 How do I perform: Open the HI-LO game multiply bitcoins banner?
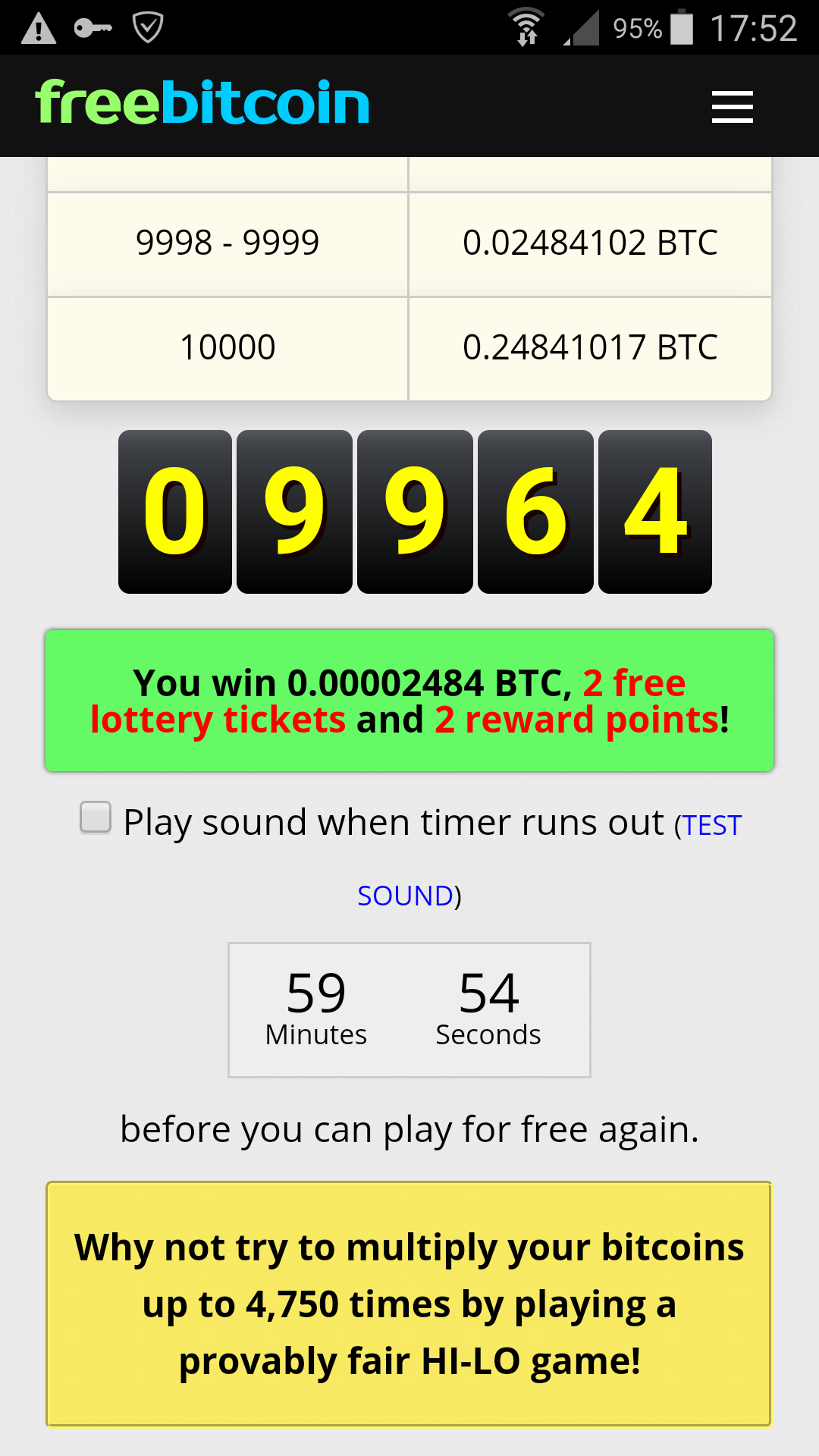tap(409, 1304)
